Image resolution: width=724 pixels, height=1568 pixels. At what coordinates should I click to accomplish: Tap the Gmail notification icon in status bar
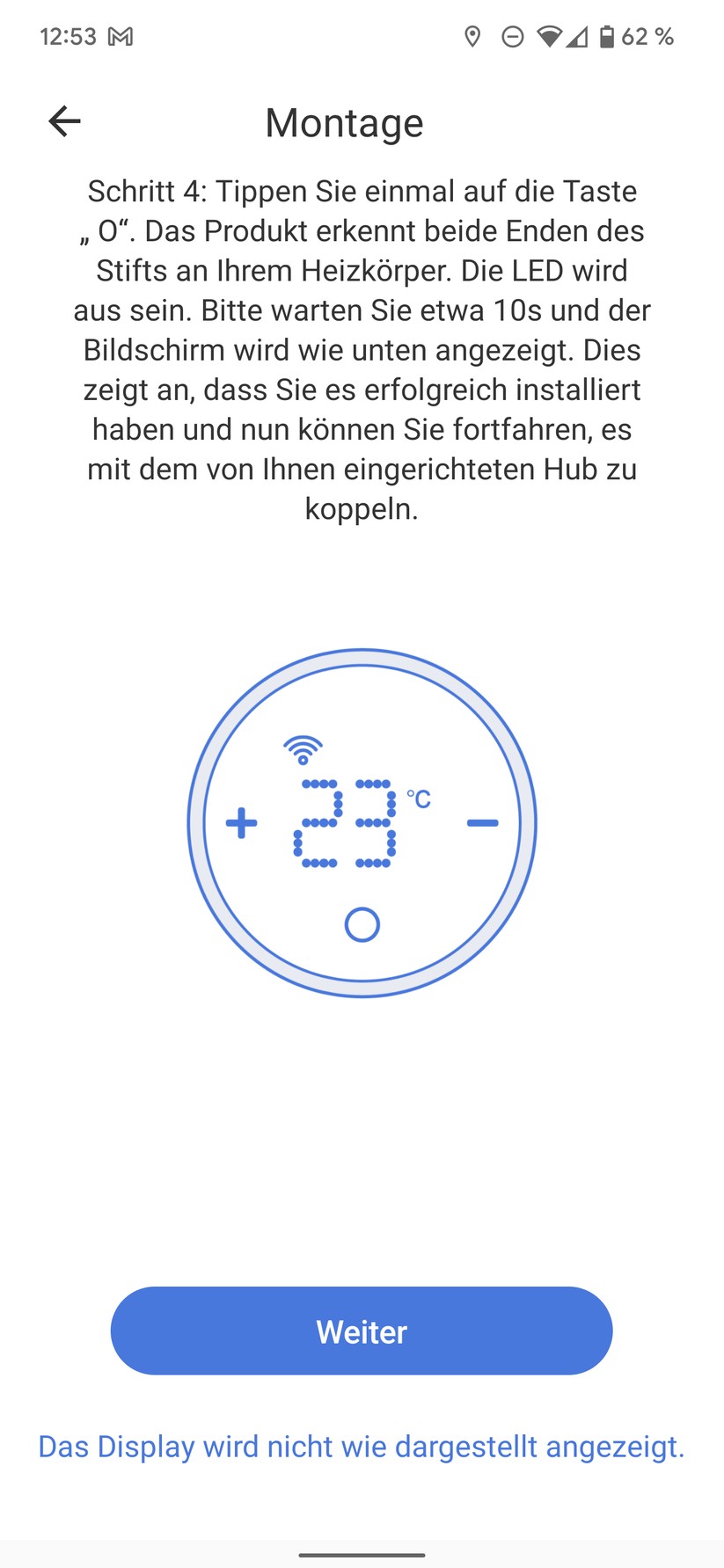[x=119, y=36]
